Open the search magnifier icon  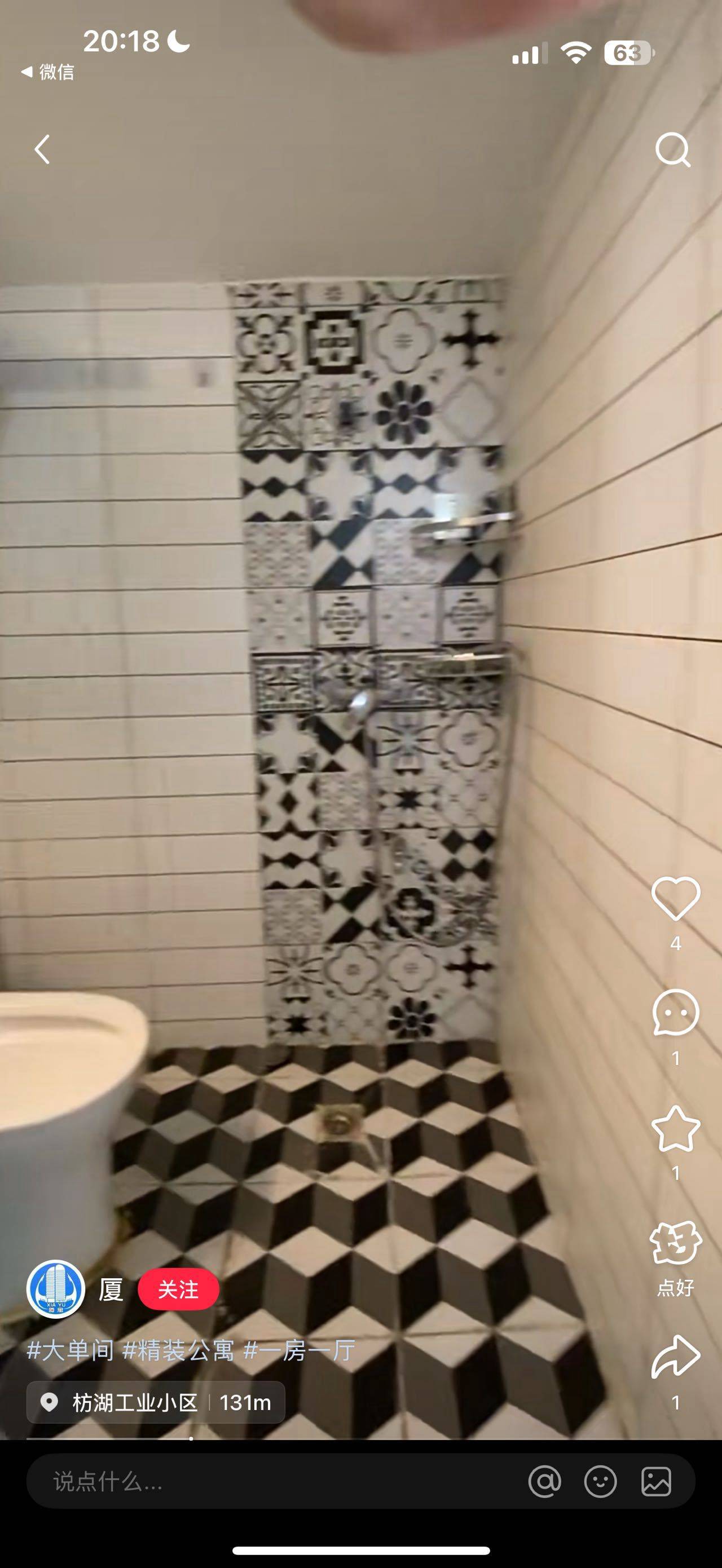point(673,150)
